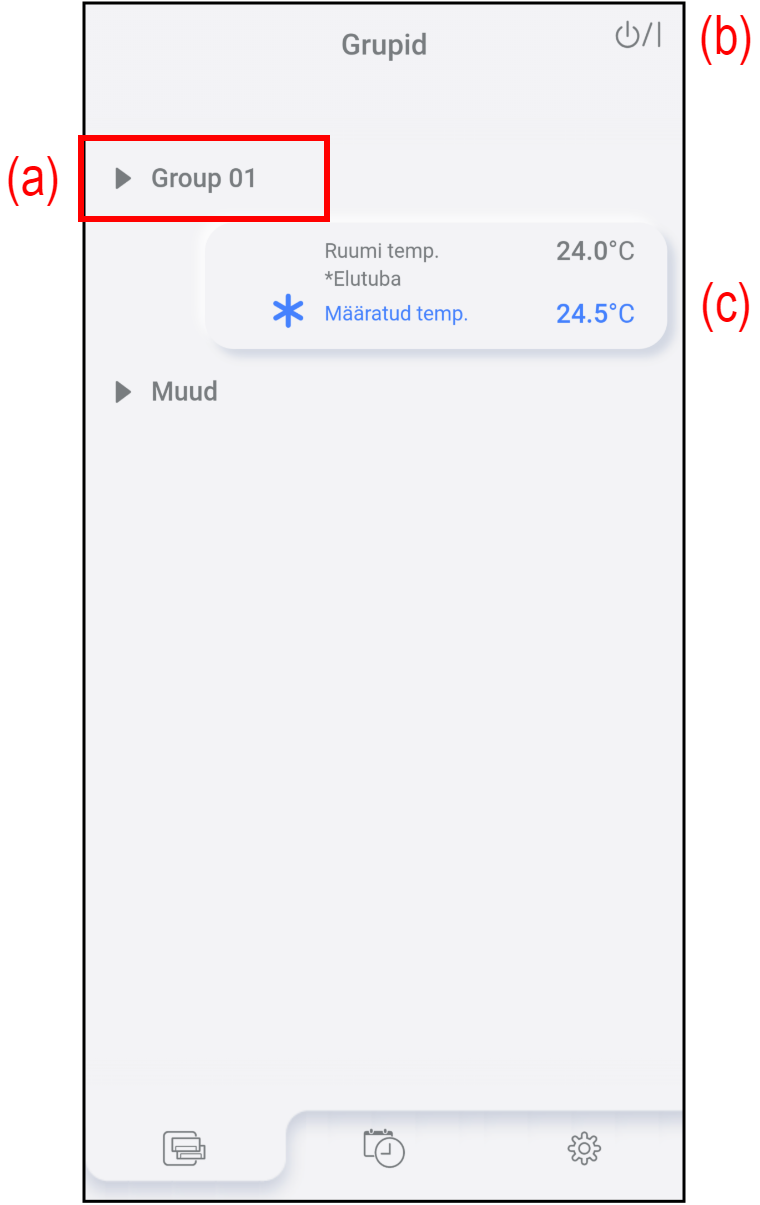Switch to the schedule tab
The height and width of the screenshot is (1205, 760).
click(384, 1147)
